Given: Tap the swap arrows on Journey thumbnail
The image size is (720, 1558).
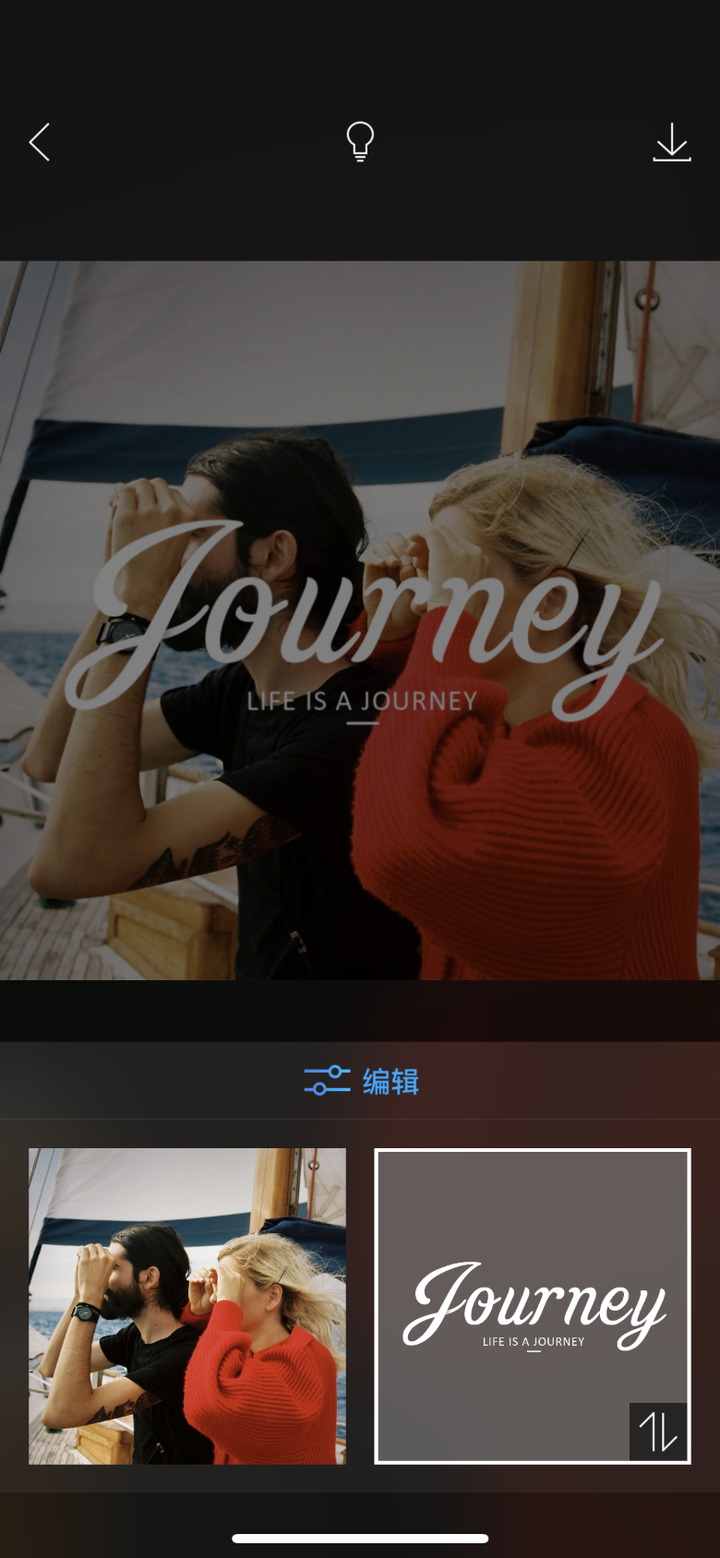Looking at the screenshot, I should (658, 1431).
